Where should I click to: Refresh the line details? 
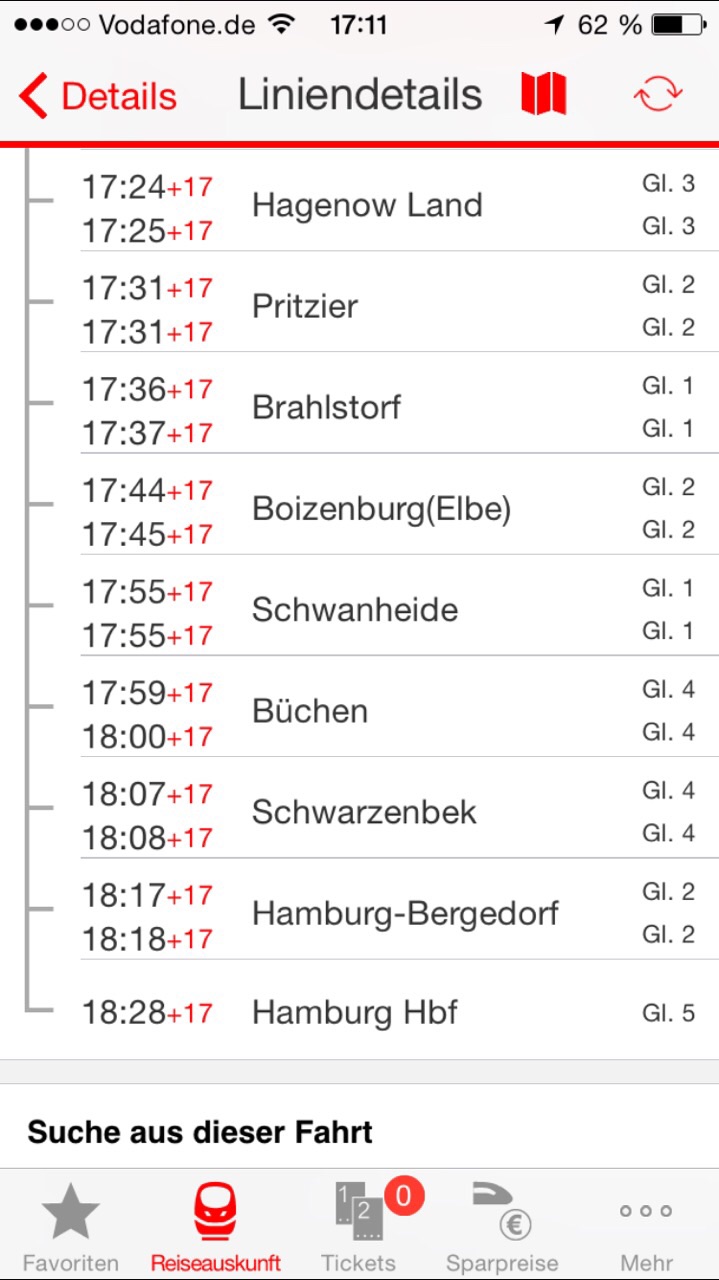(658, 95)
